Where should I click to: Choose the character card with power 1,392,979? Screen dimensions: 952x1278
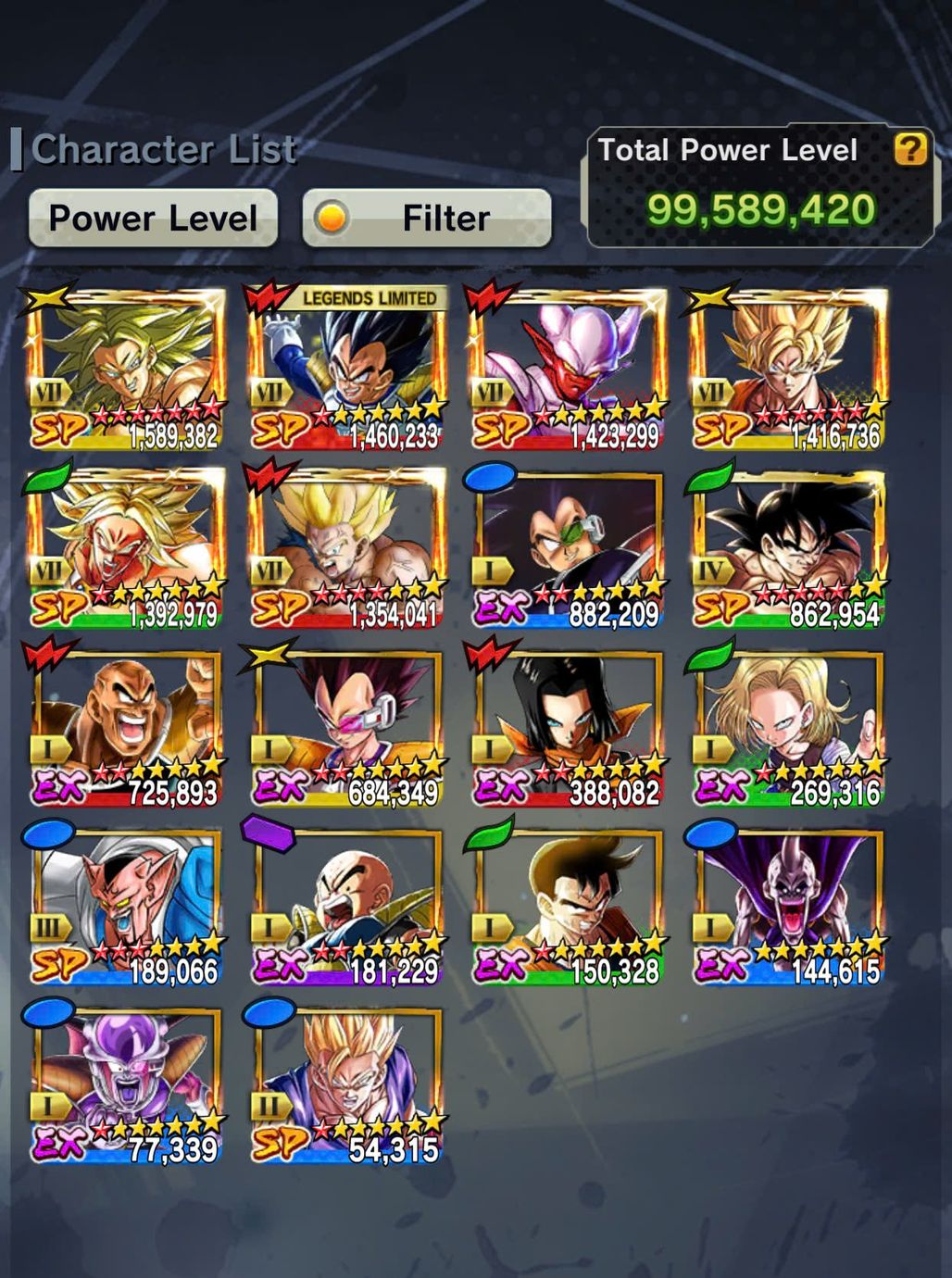coord(127,549)
